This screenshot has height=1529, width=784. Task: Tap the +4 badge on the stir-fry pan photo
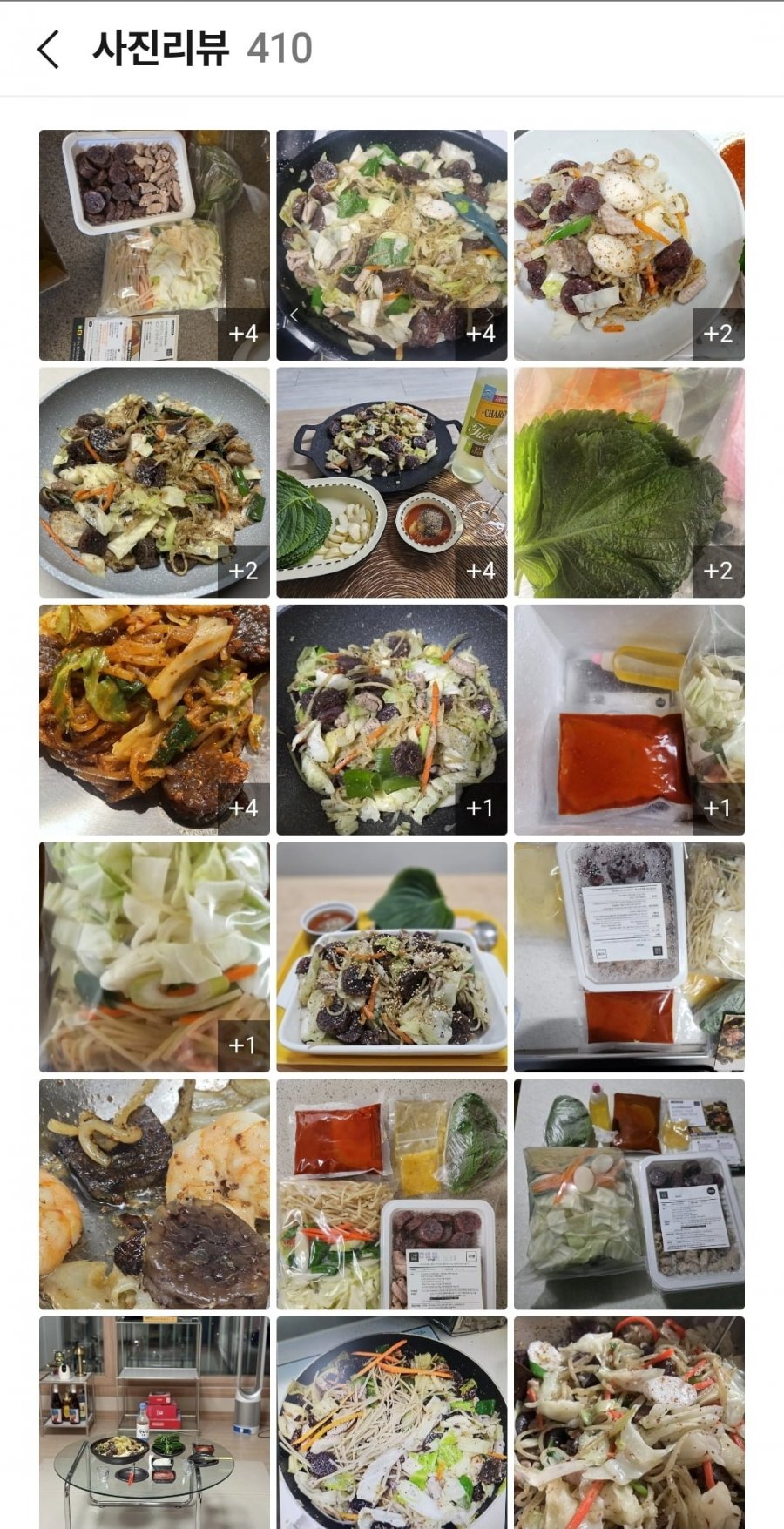point(479,331)
